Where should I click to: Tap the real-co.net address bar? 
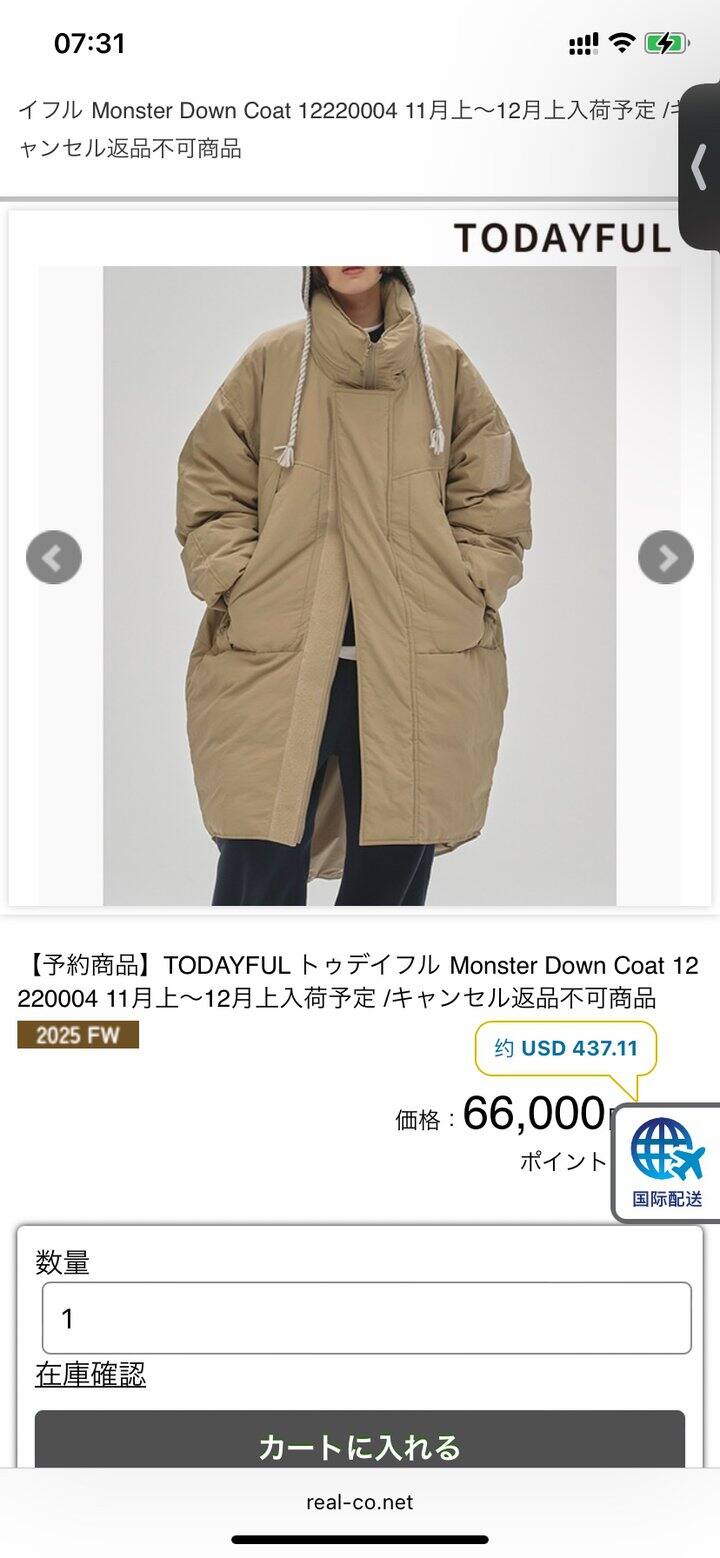[360, 1501]
